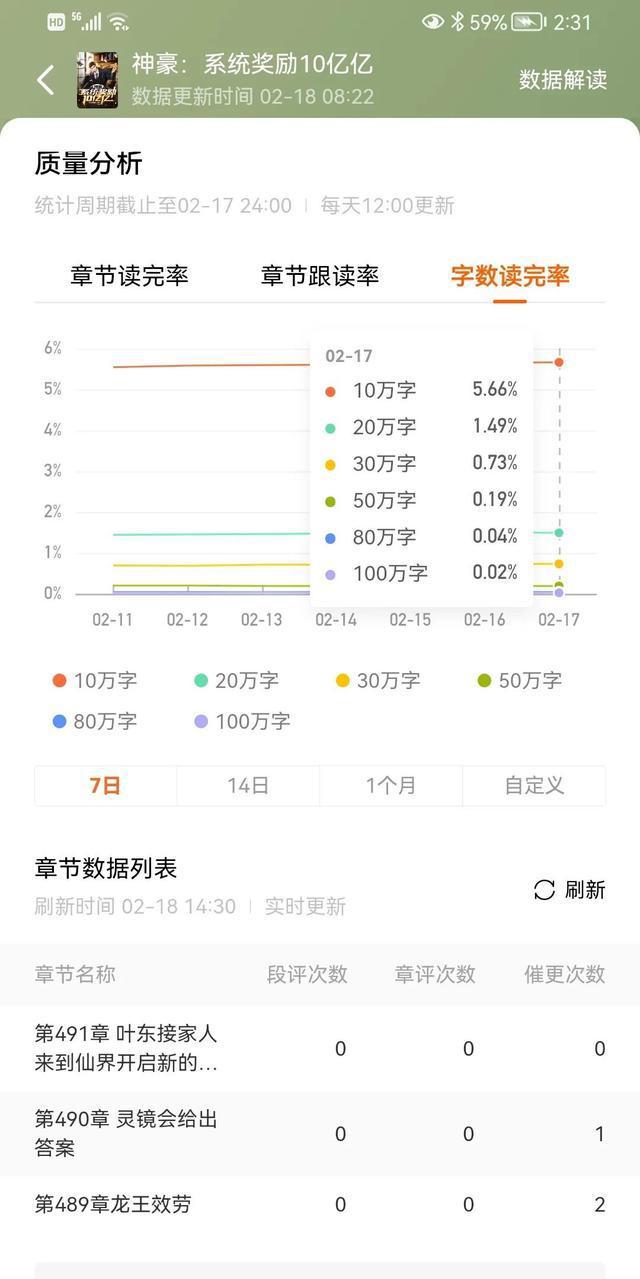Toggle the 50万字 legend series
This screenshot has width=640, height=1279.
pyautogui.click(x=520, y=681)
